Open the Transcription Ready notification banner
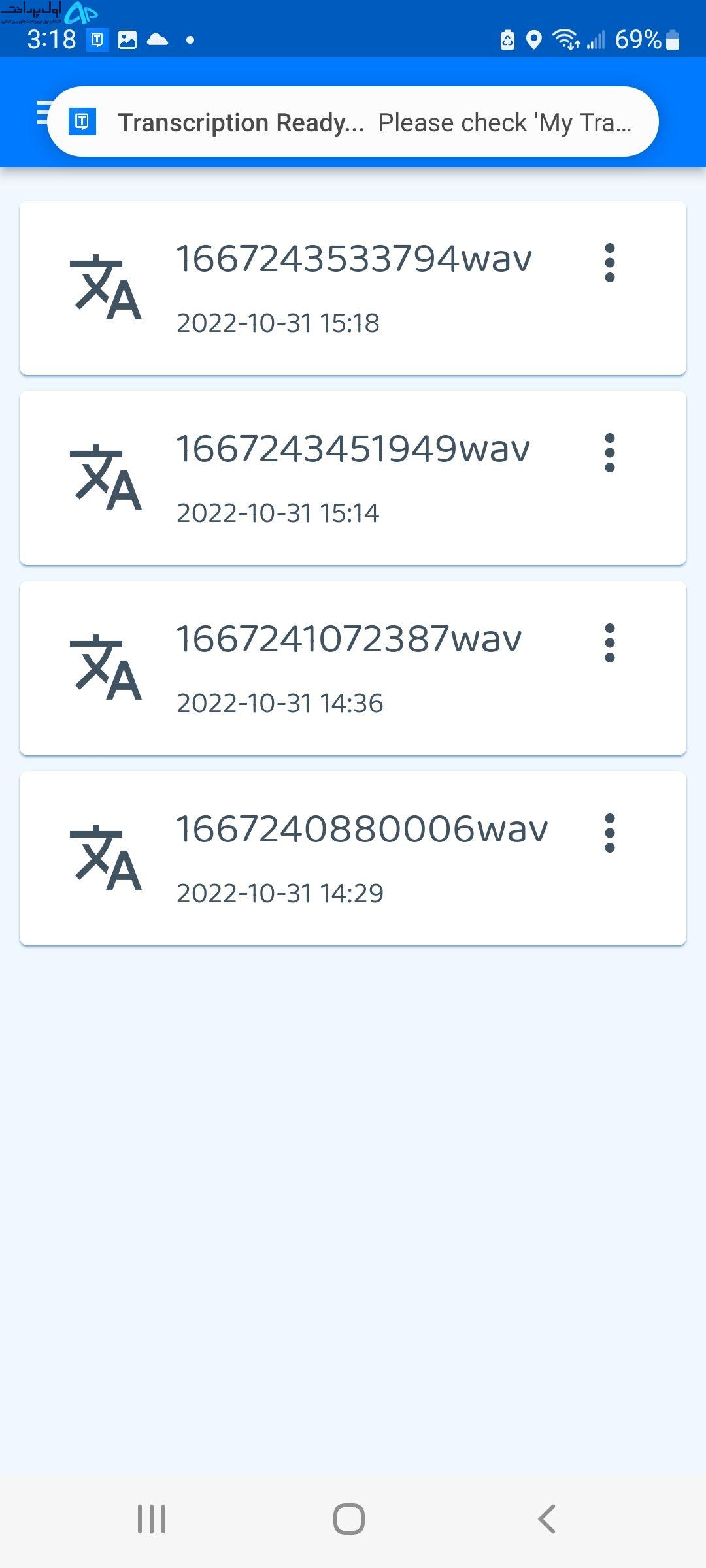The height and width of the screenshot is (1568, 706). (353, 122)
